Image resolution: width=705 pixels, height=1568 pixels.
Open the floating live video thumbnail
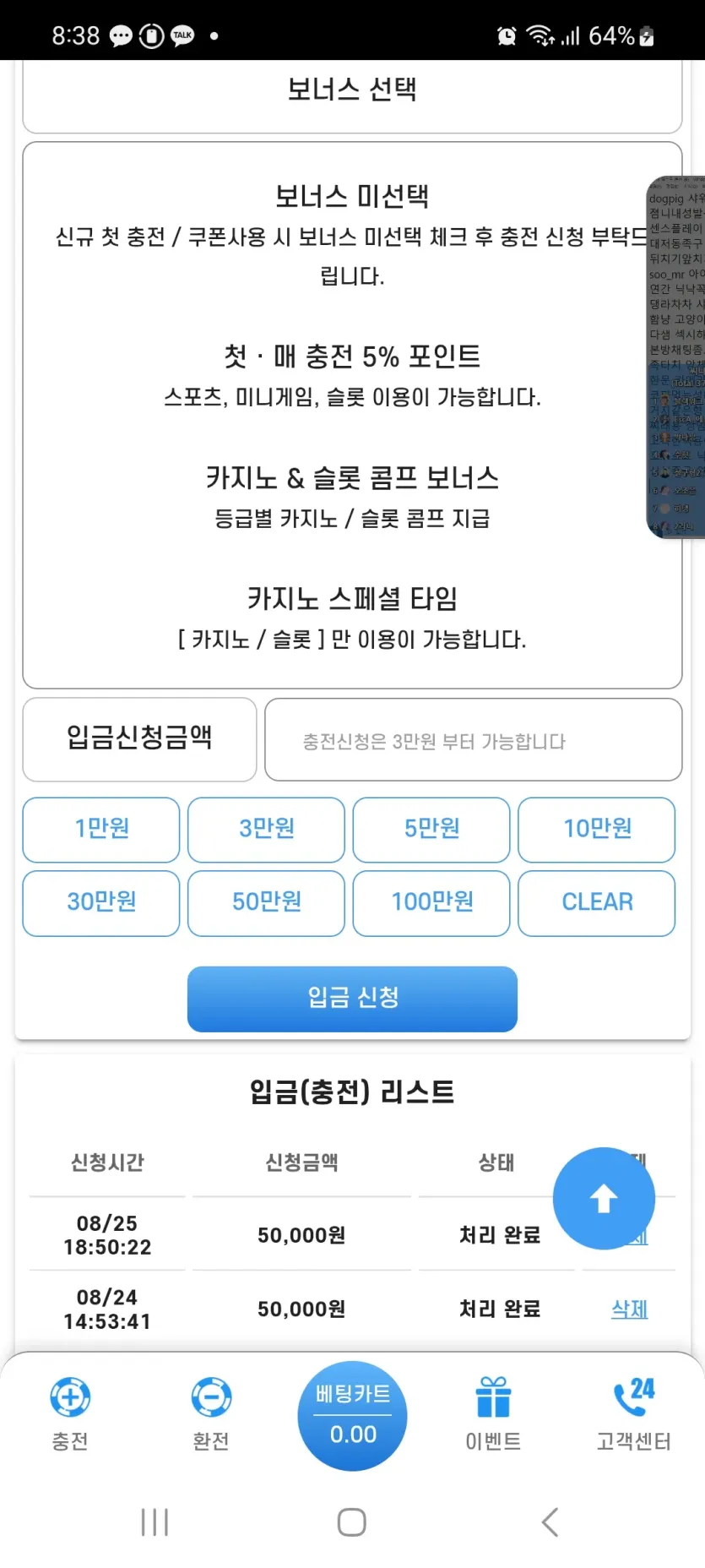[x=676, y=357]
